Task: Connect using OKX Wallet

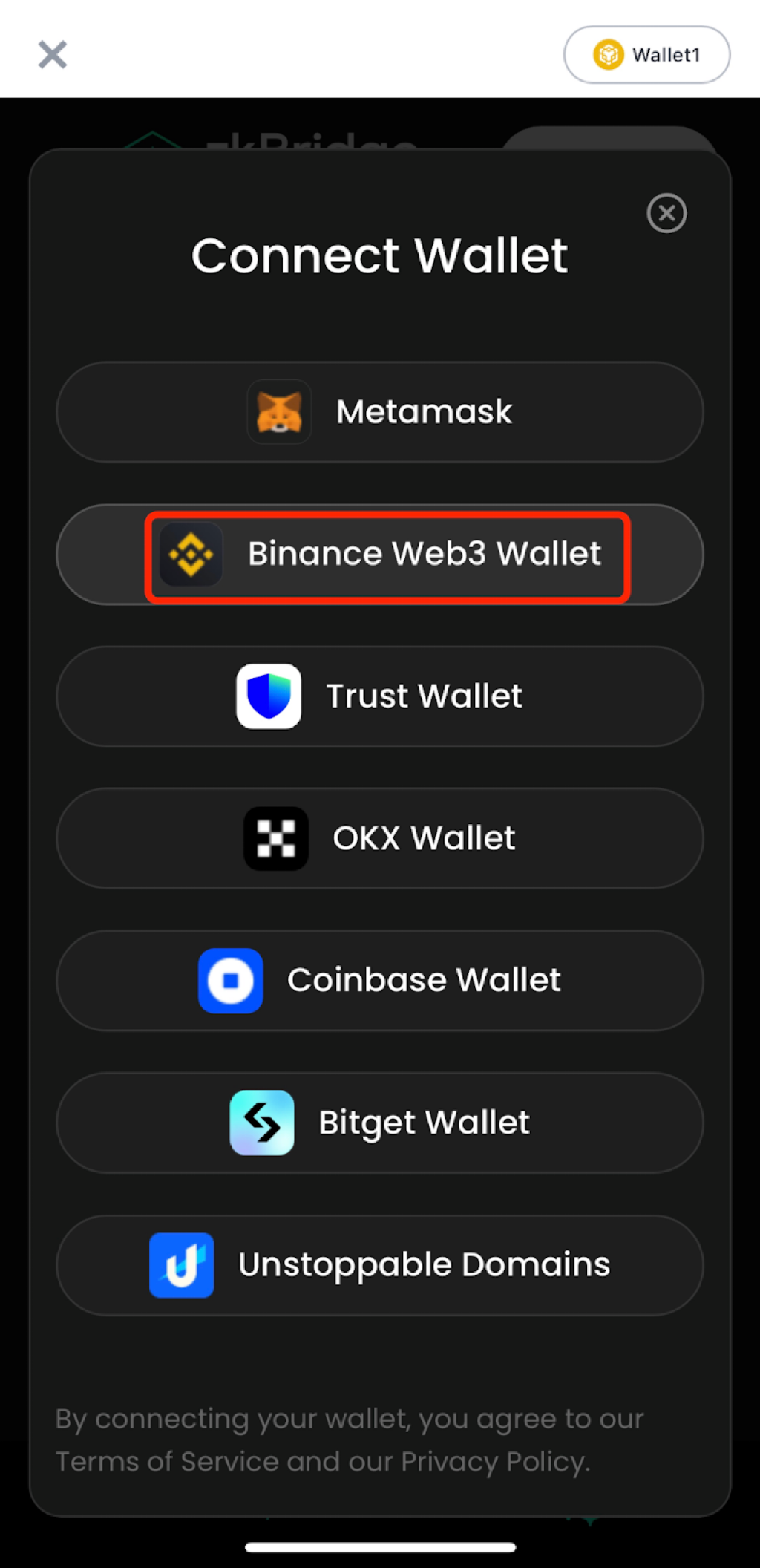Action: (380, 838)
